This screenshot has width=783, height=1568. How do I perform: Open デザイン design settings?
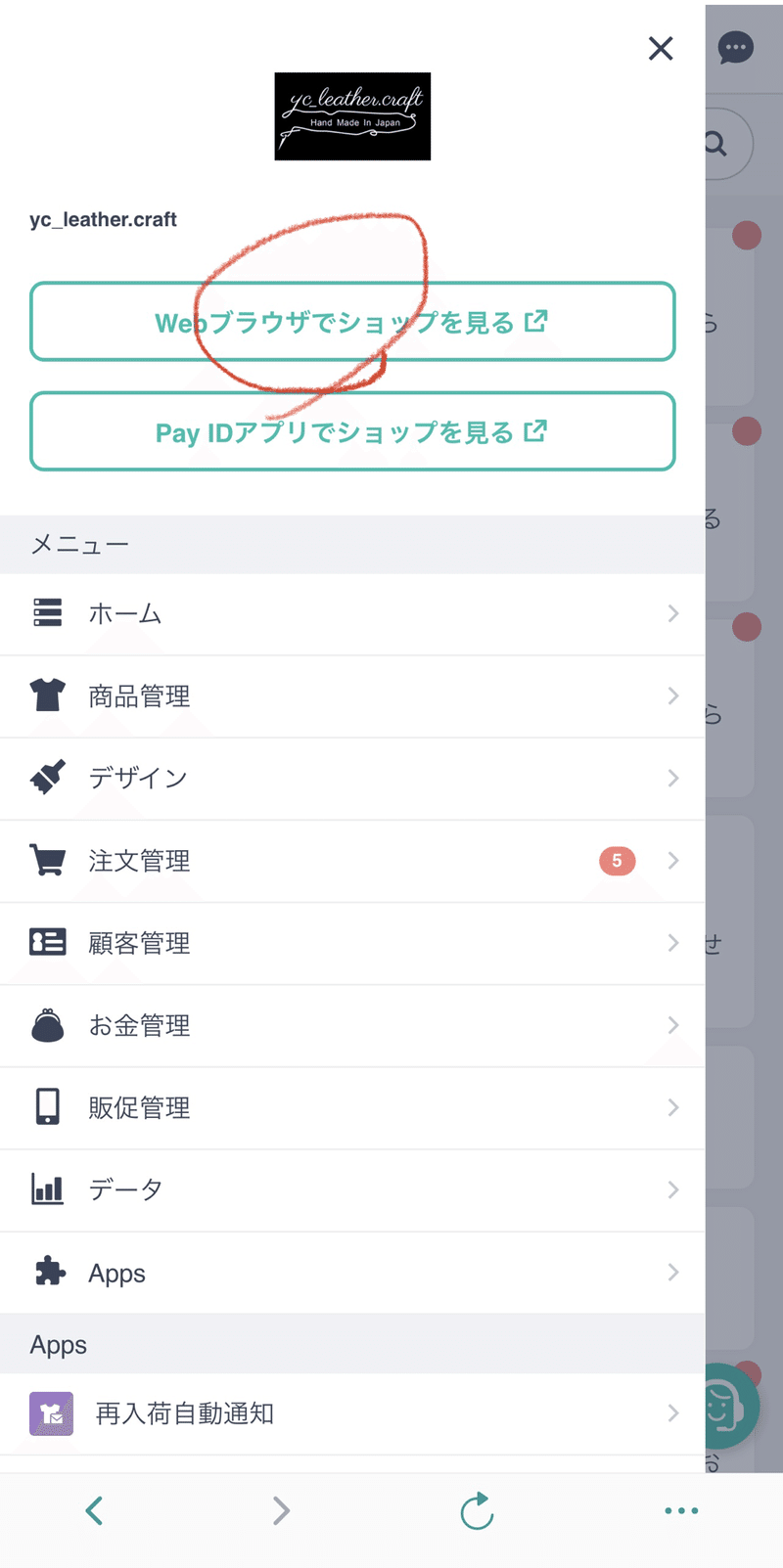point(352,779)
